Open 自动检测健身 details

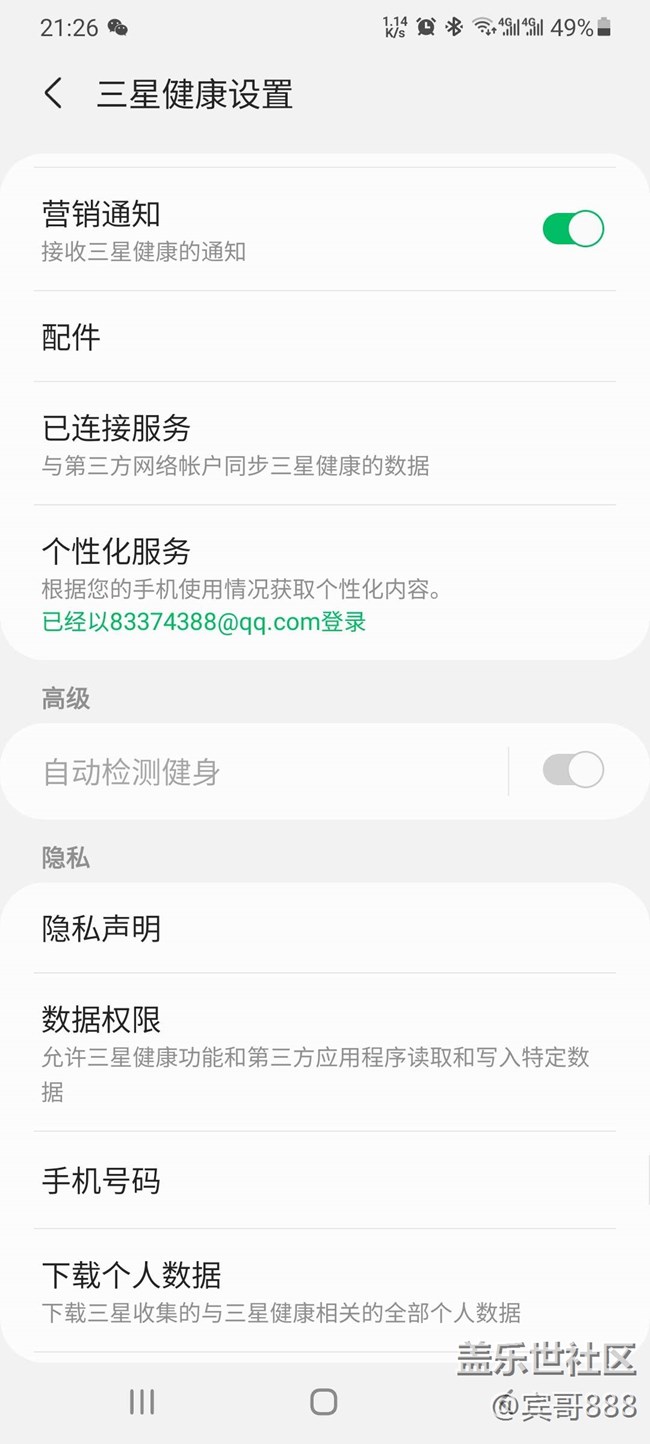(x=250, y=772)
